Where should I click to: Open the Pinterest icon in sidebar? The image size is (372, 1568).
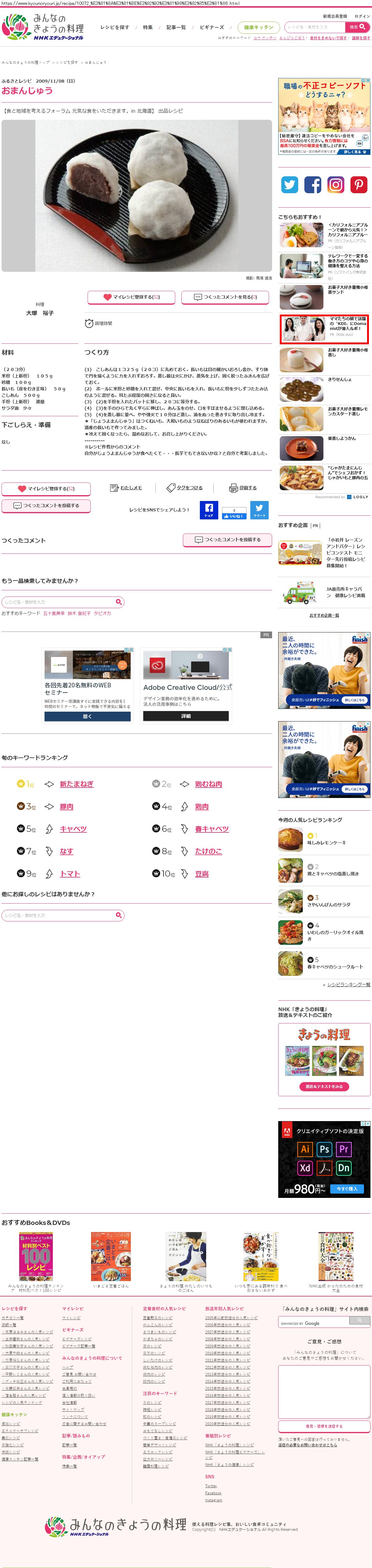[359, 184]
